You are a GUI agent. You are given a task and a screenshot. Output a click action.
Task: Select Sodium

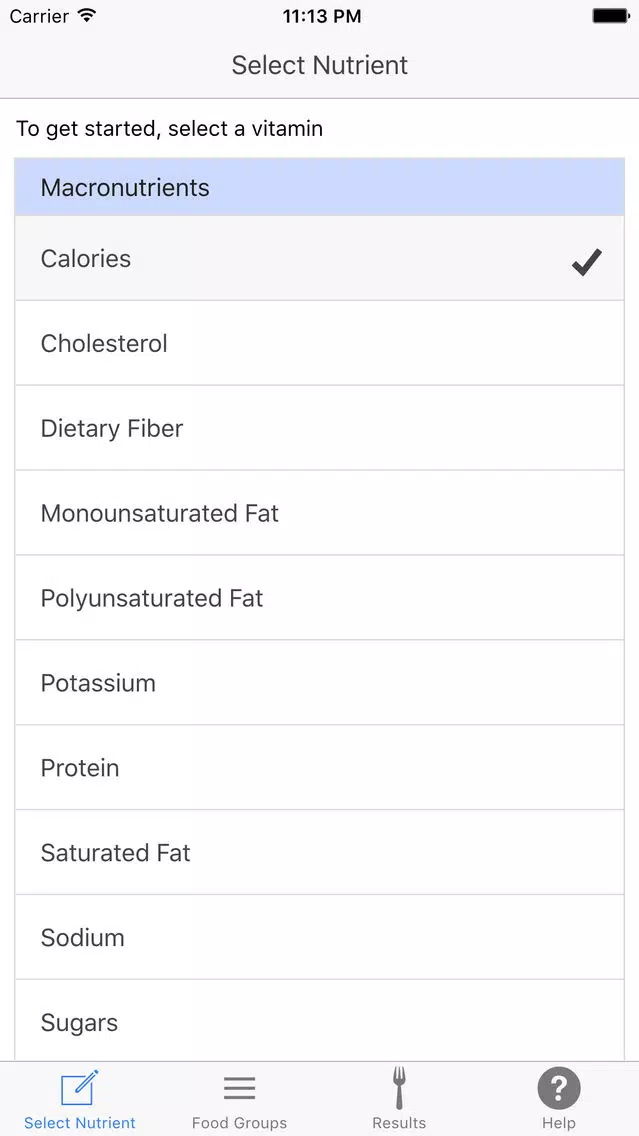pyautogui.click(x=320, y=937)
